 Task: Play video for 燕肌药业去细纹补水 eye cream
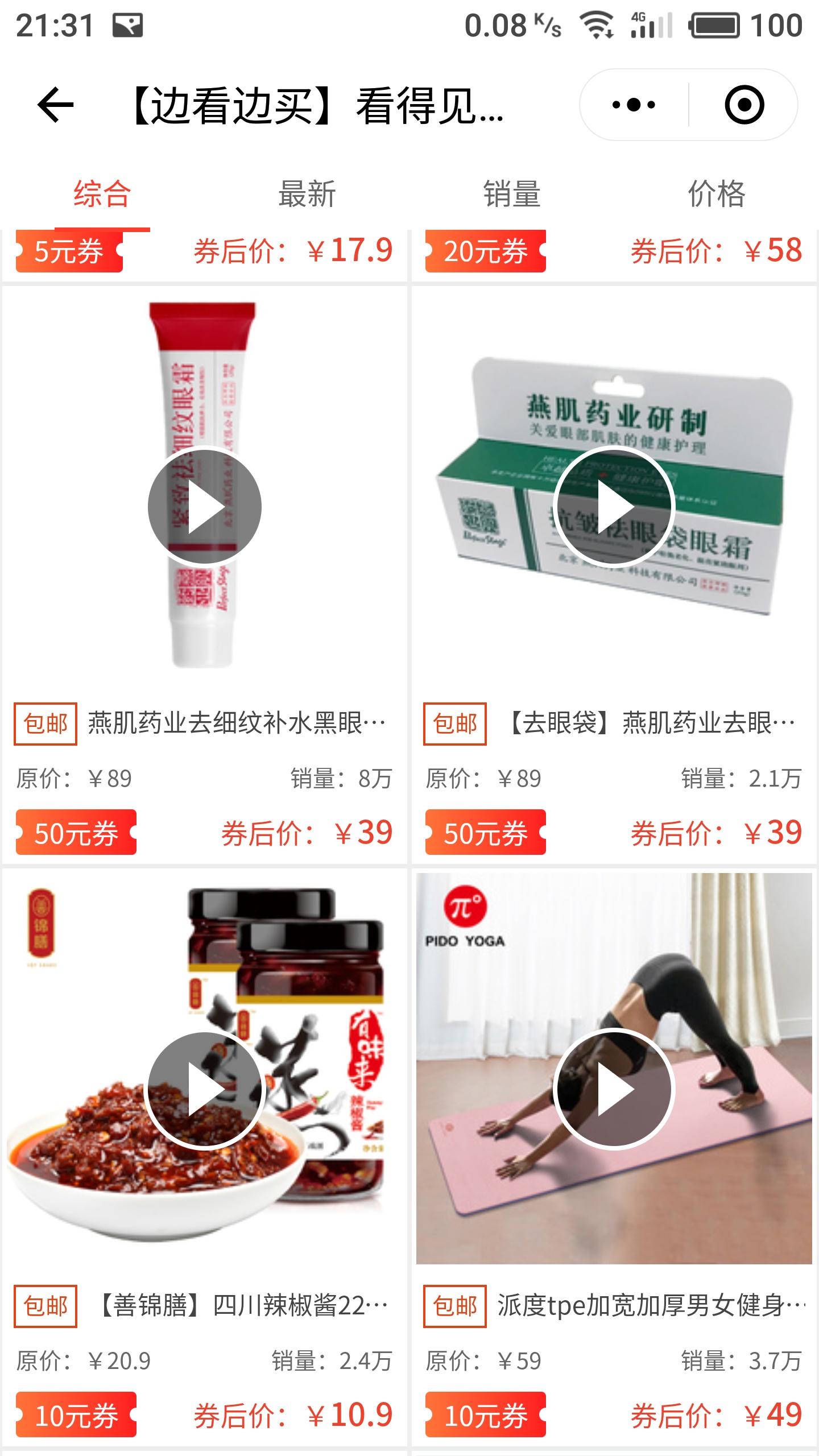point(205,506)
